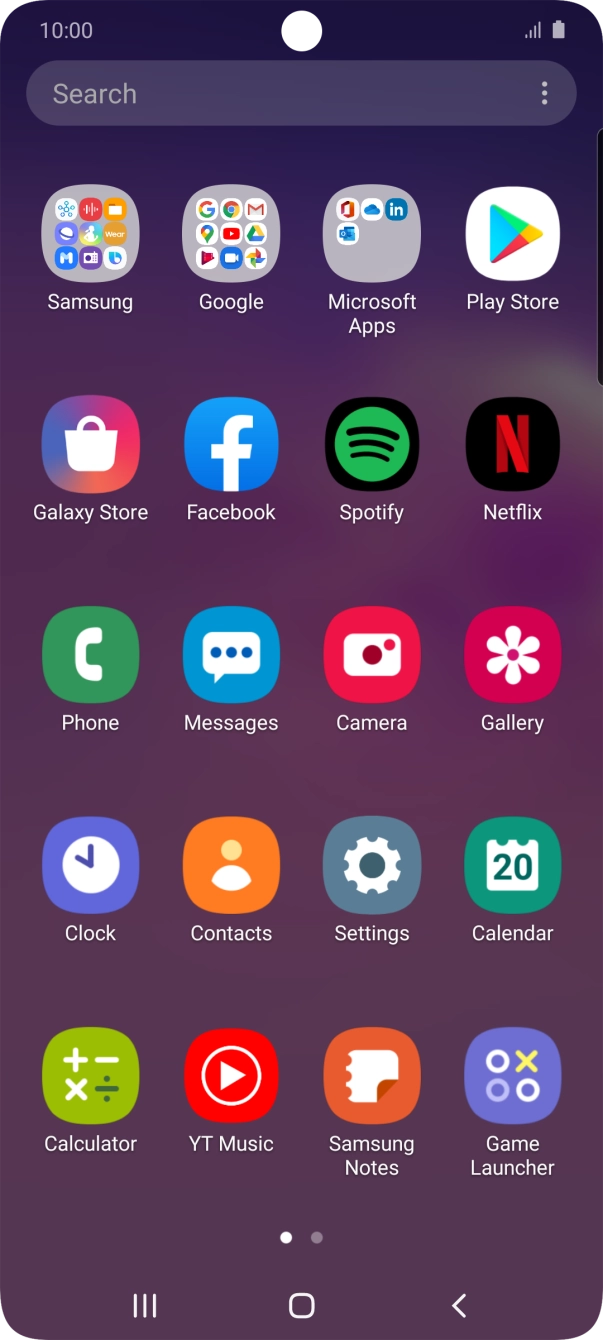Open the three-dot overflow menu in search bar
The width and height of the screenshot is (603, 1340).
point(544,94)
